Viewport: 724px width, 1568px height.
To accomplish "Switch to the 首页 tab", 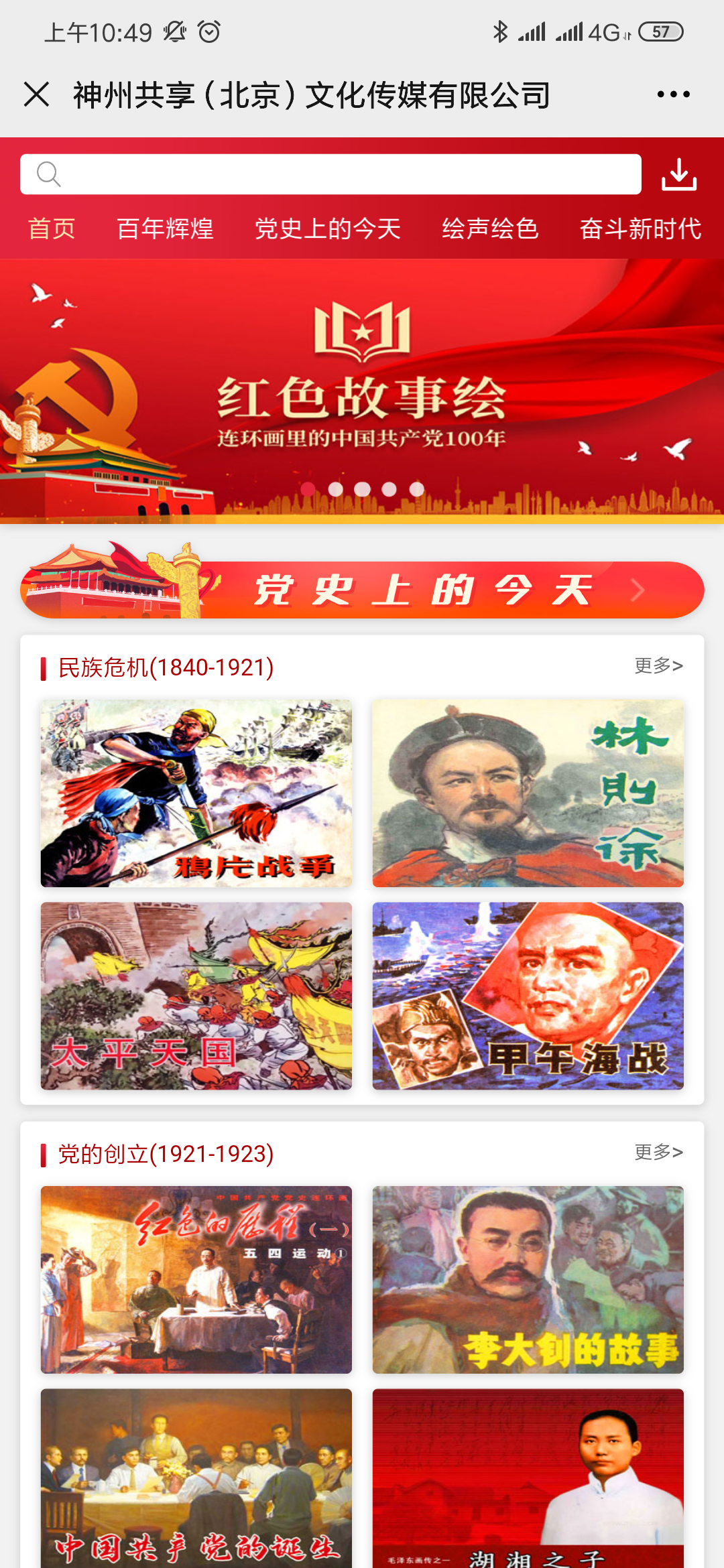I will (52, 228).
